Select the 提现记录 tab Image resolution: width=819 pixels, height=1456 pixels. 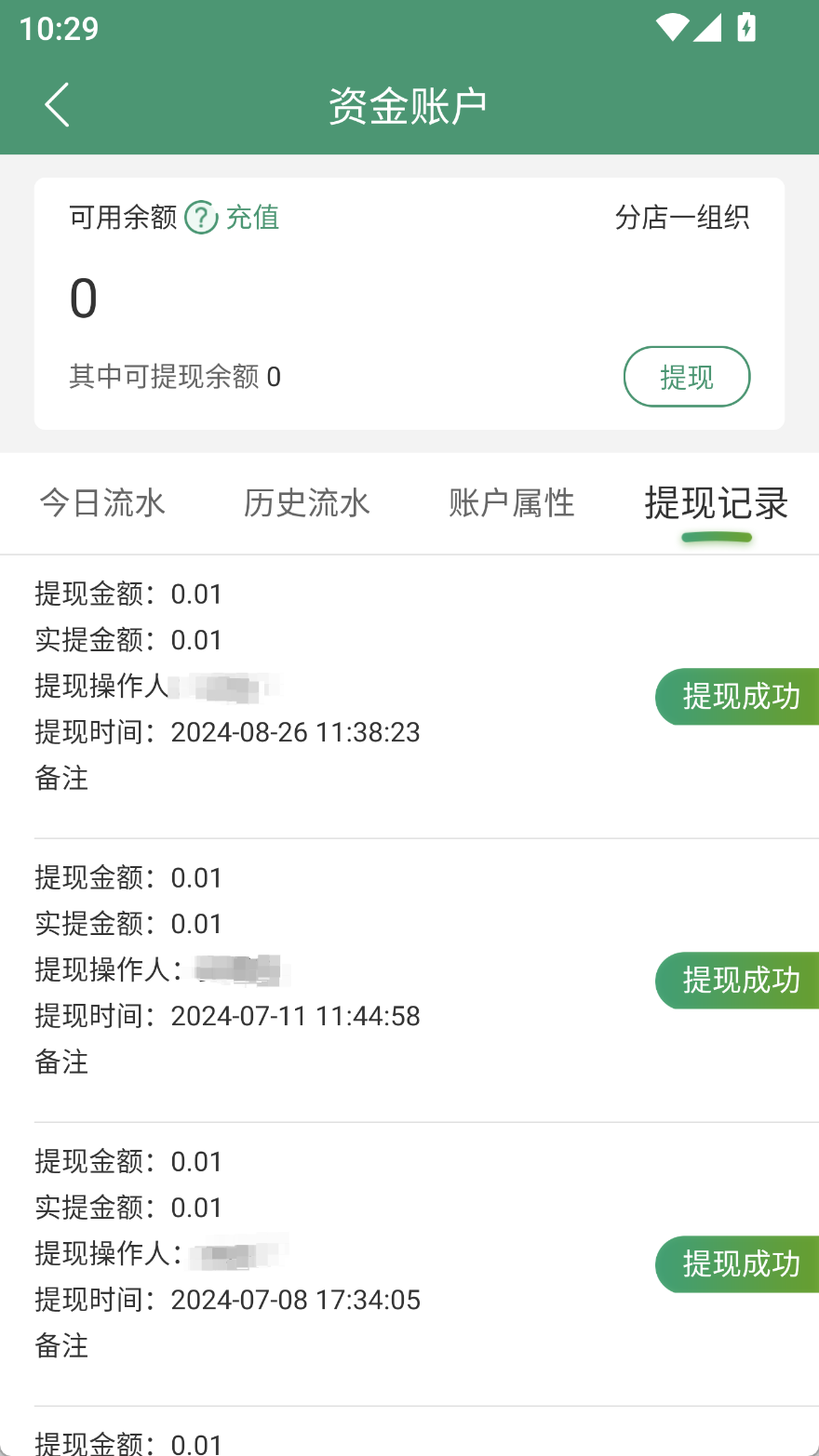(717, 503)
